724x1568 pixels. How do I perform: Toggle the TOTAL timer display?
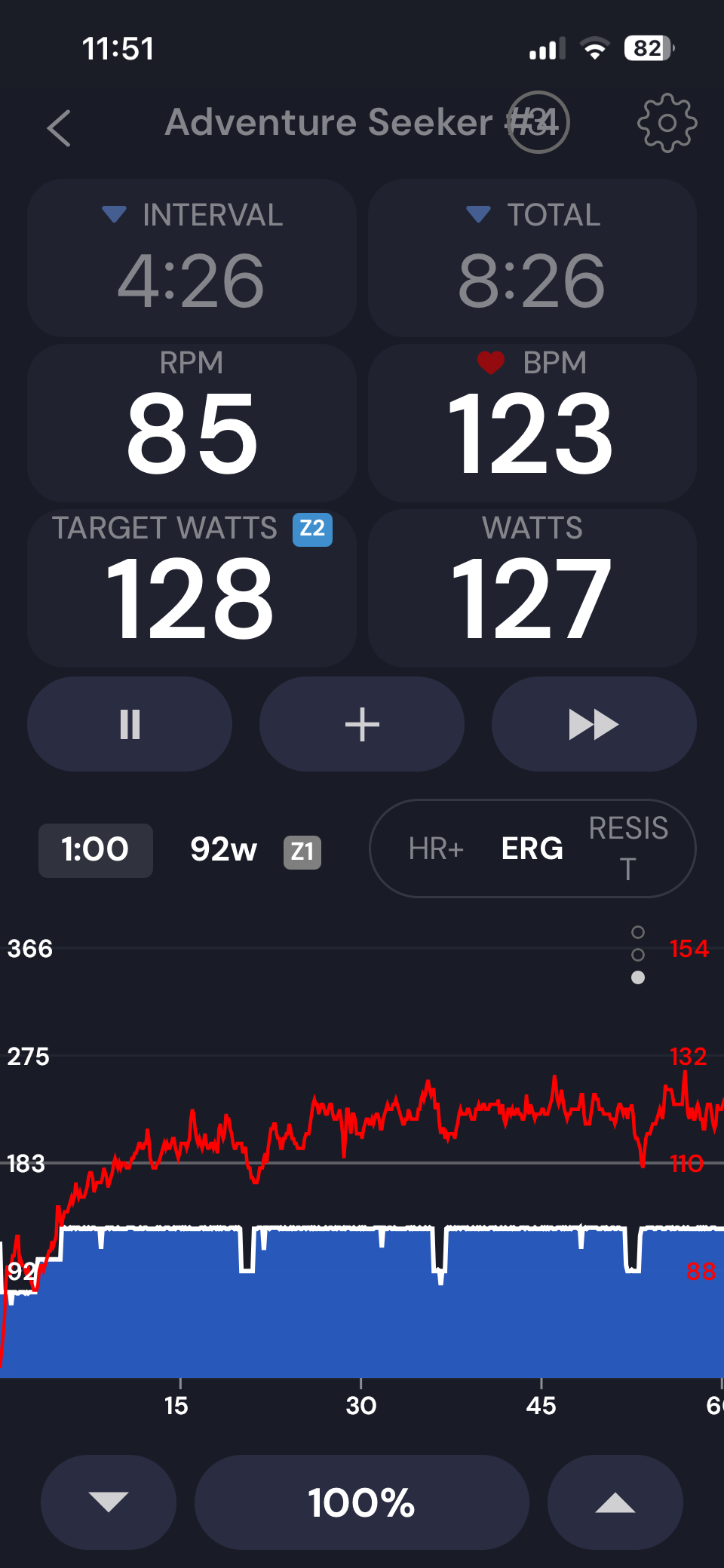[532, 258]
